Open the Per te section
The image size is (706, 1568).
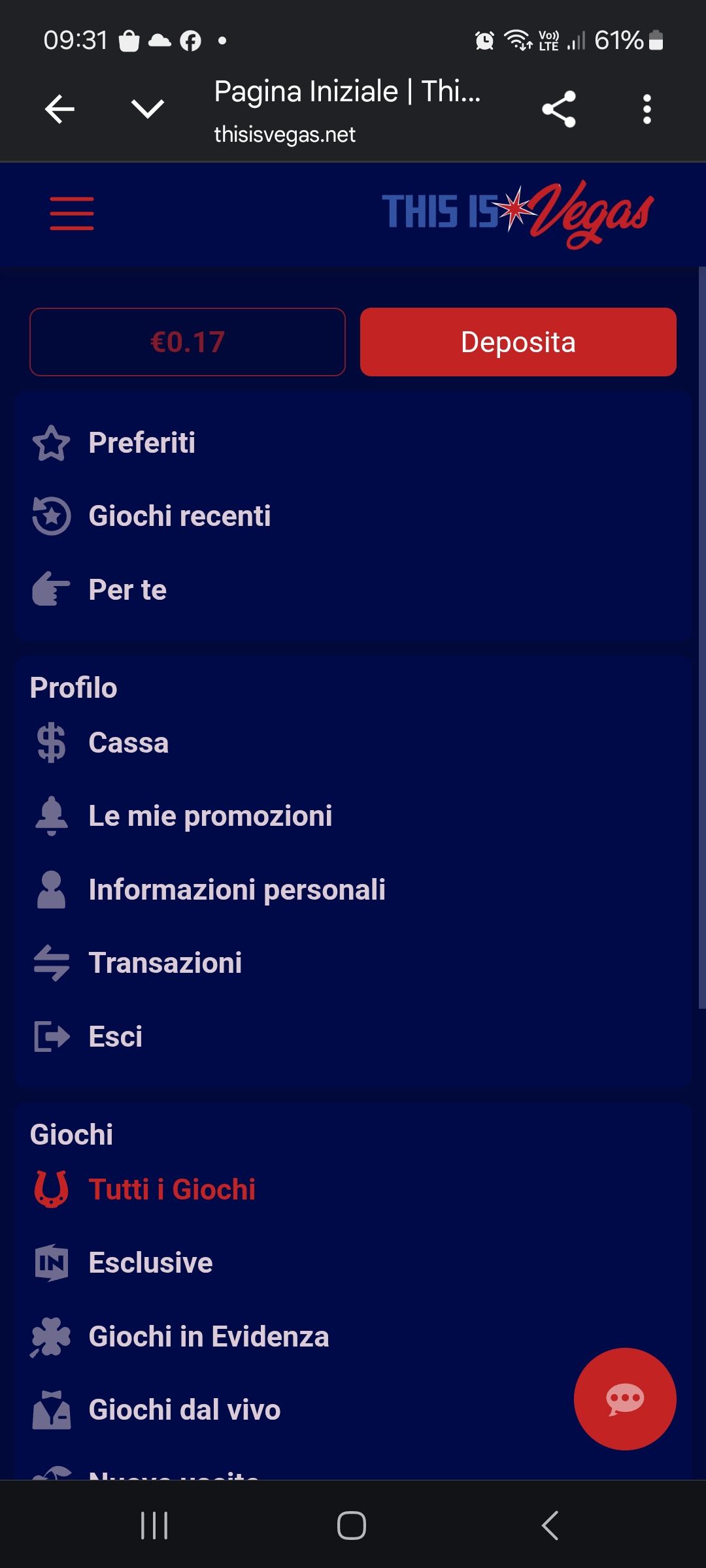click(x=127, y=590)
